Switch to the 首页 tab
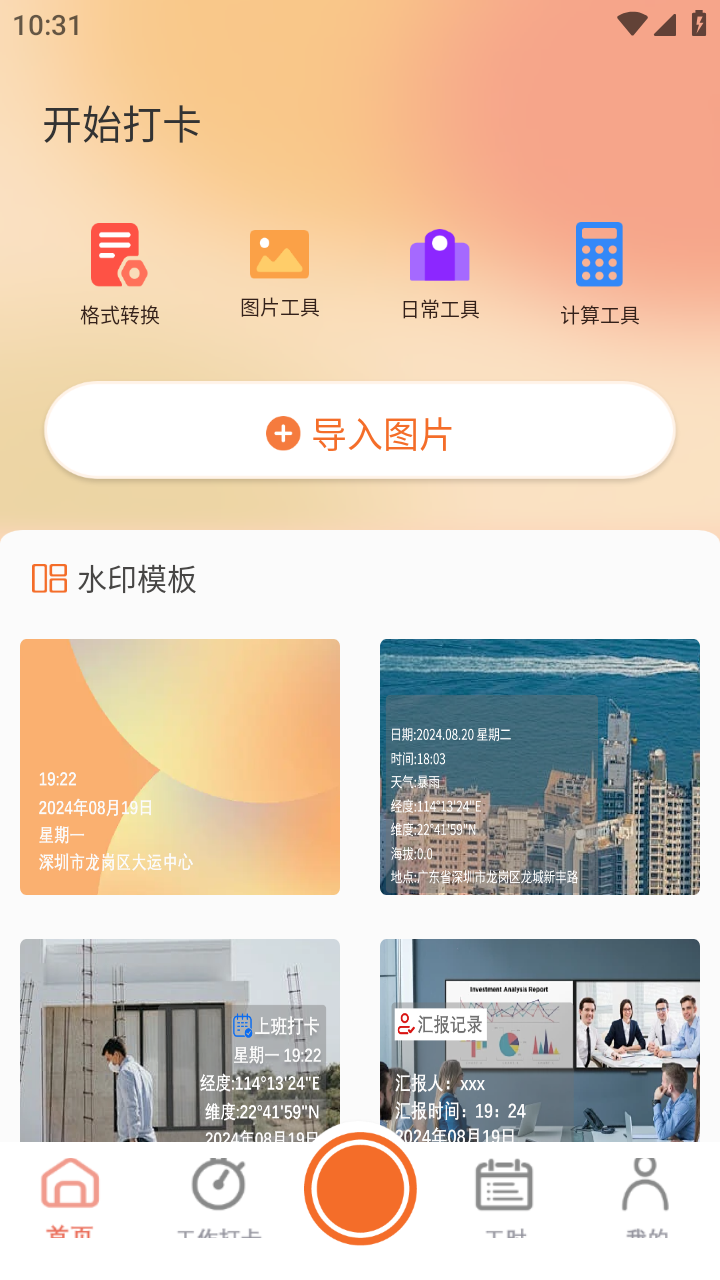The width and height of the screenshot is (720, 1280). click(70, 1195)
